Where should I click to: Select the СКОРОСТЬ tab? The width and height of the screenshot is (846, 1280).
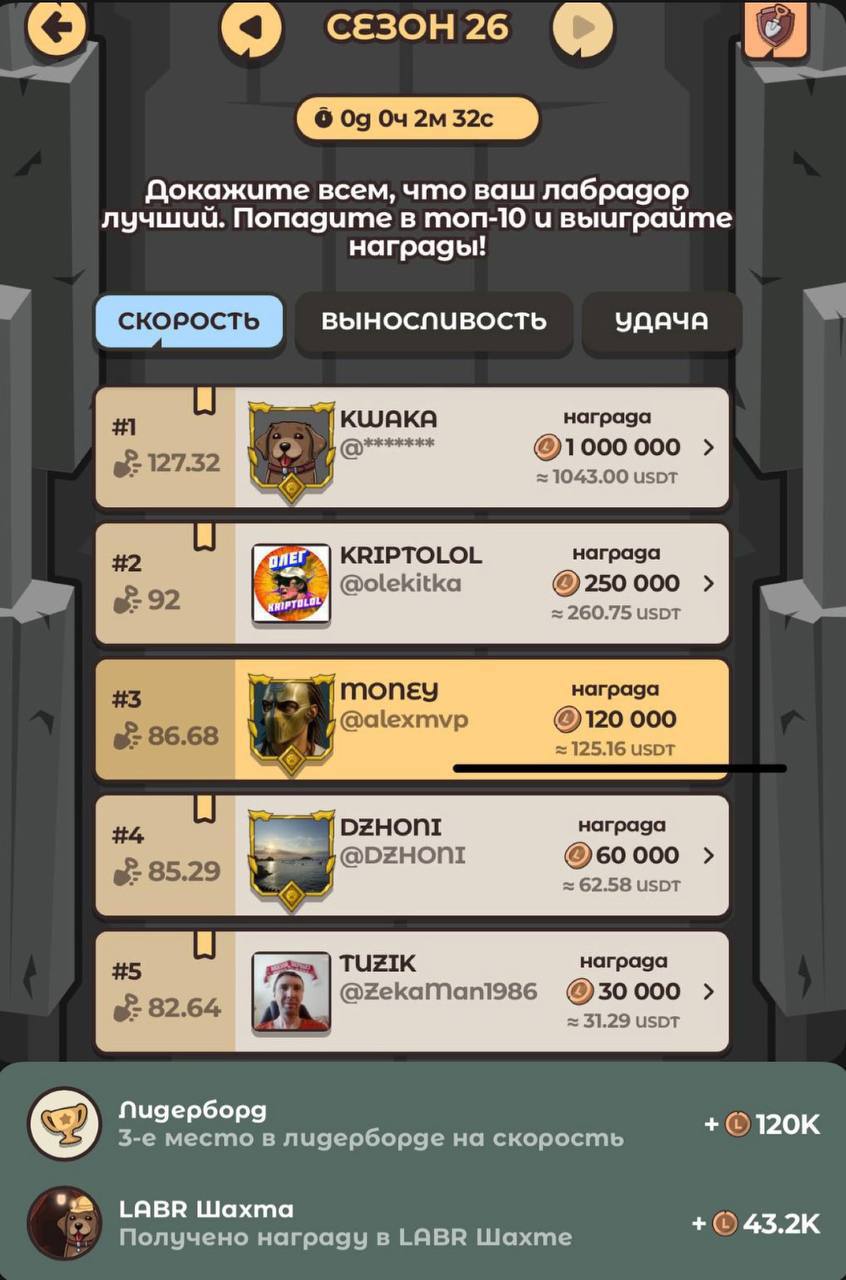[189, 321]
